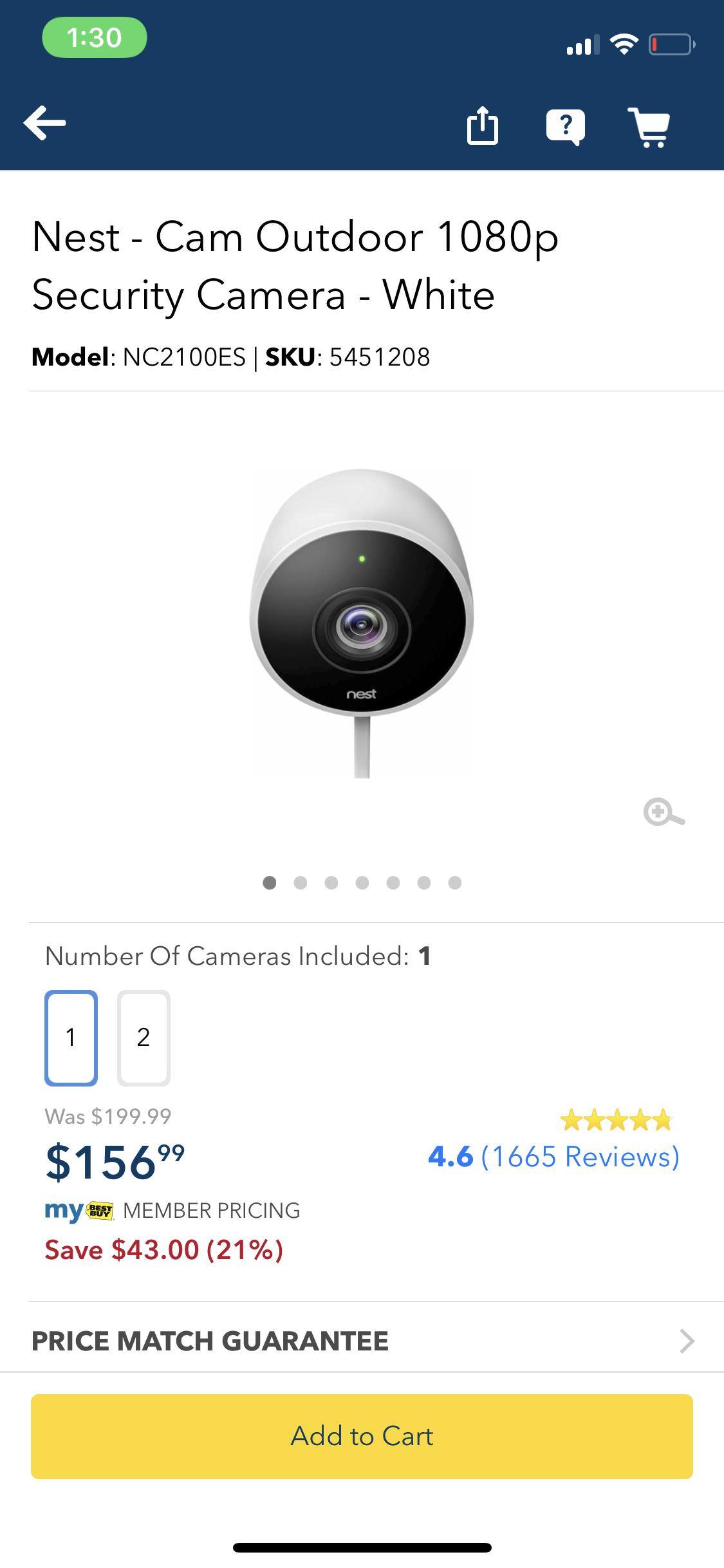Go back to the previous page
The width and height of the screenshot is (724, 1568).
[x=44, y=123]
